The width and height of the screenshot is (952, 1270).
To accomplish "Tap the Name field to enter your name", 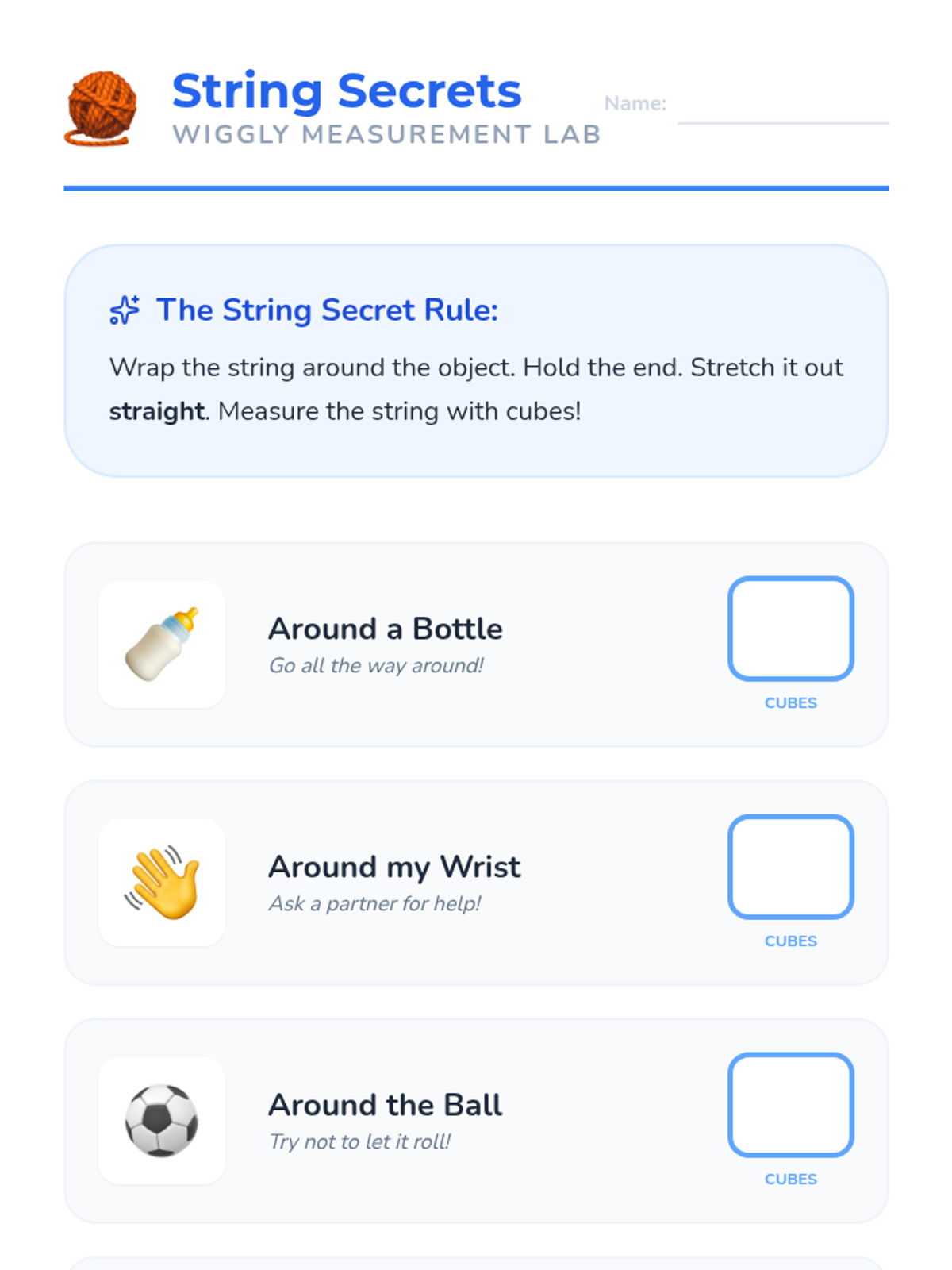I will pyautogui.click(x=782, y=105).
